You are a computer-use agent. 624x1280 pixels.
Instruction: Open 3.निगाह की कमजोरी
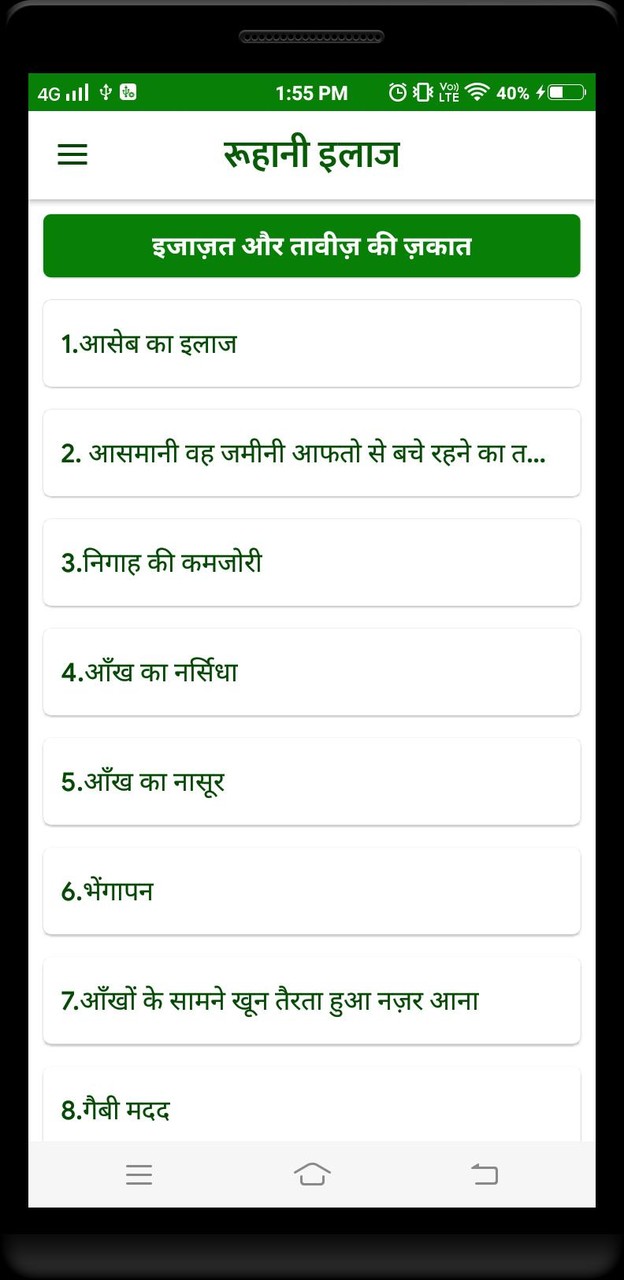tap(311, 562)
